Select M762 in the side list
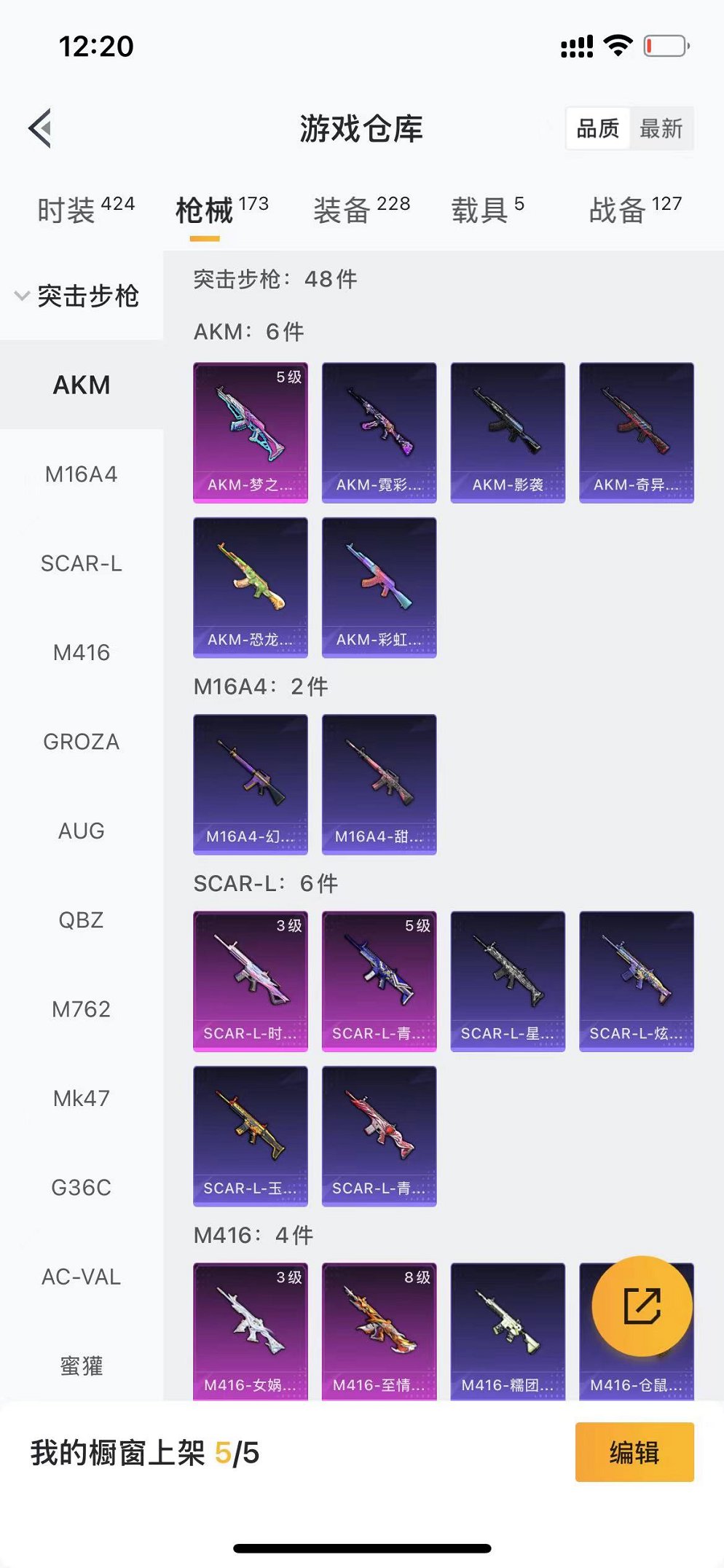This screenshot has height=1568, width=724. pyautogui.click(x=81, y=1009)
